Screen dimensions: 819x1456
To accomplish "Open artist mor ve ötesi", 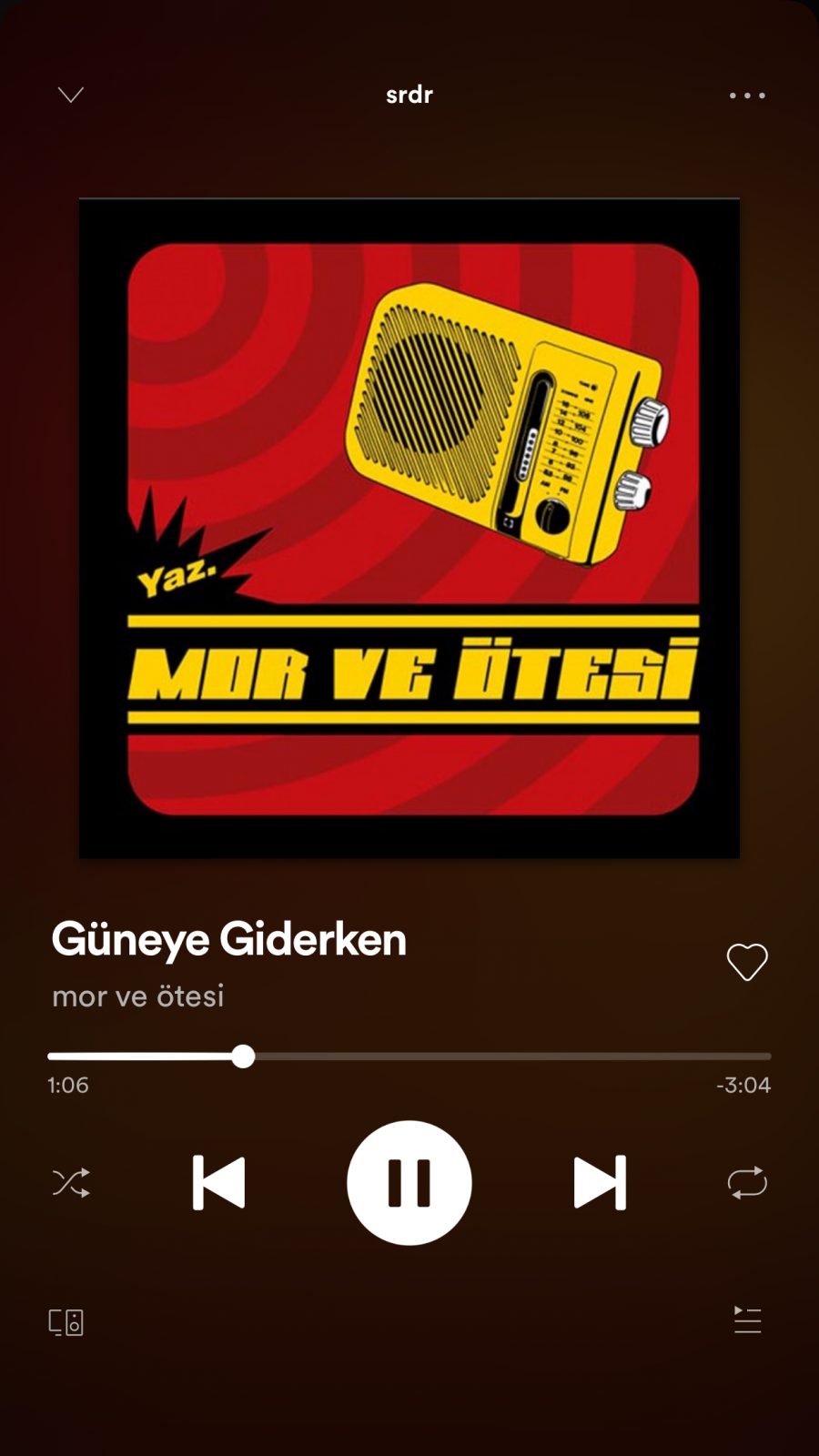I will 138,996.
